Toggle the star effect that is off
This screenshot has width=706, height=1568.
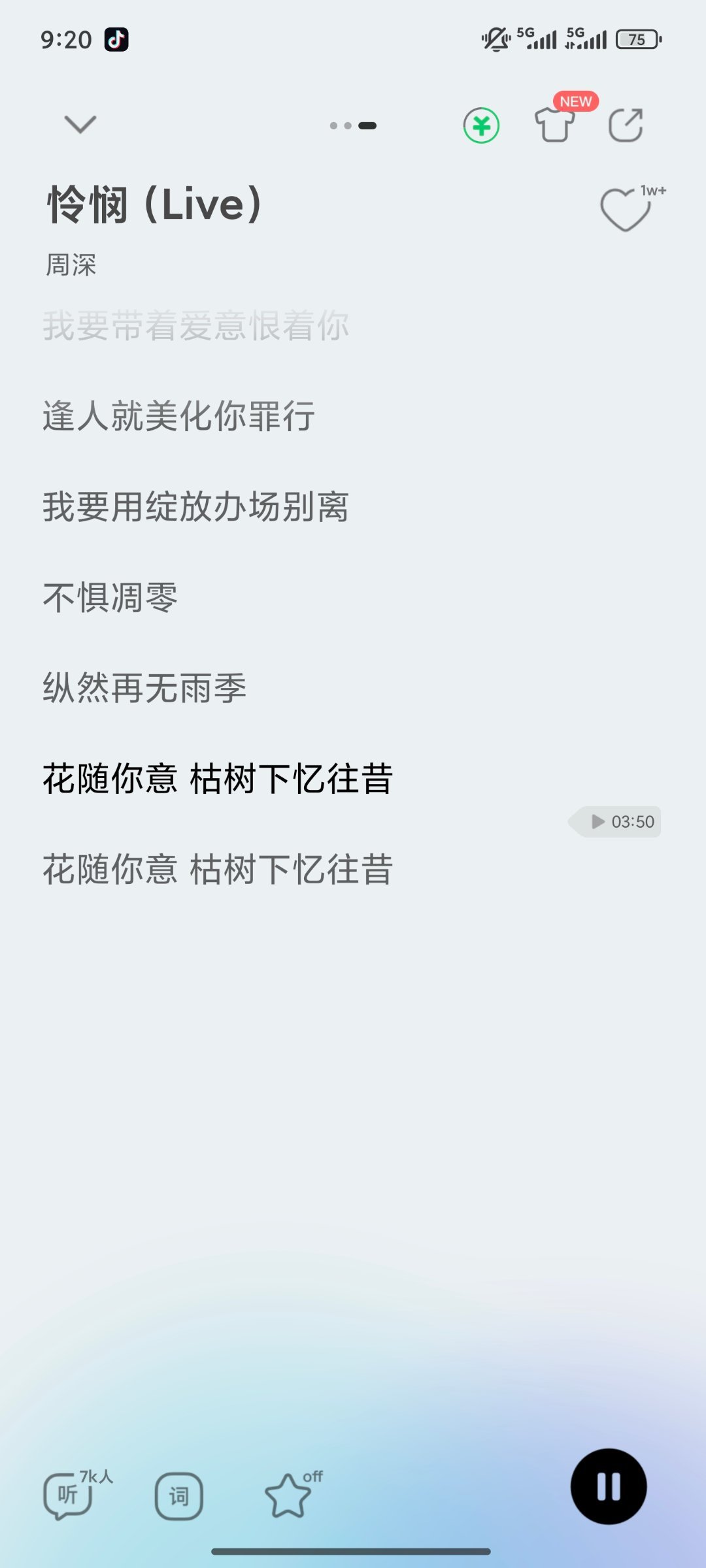pyautogui.click(x=288, y=1495)
